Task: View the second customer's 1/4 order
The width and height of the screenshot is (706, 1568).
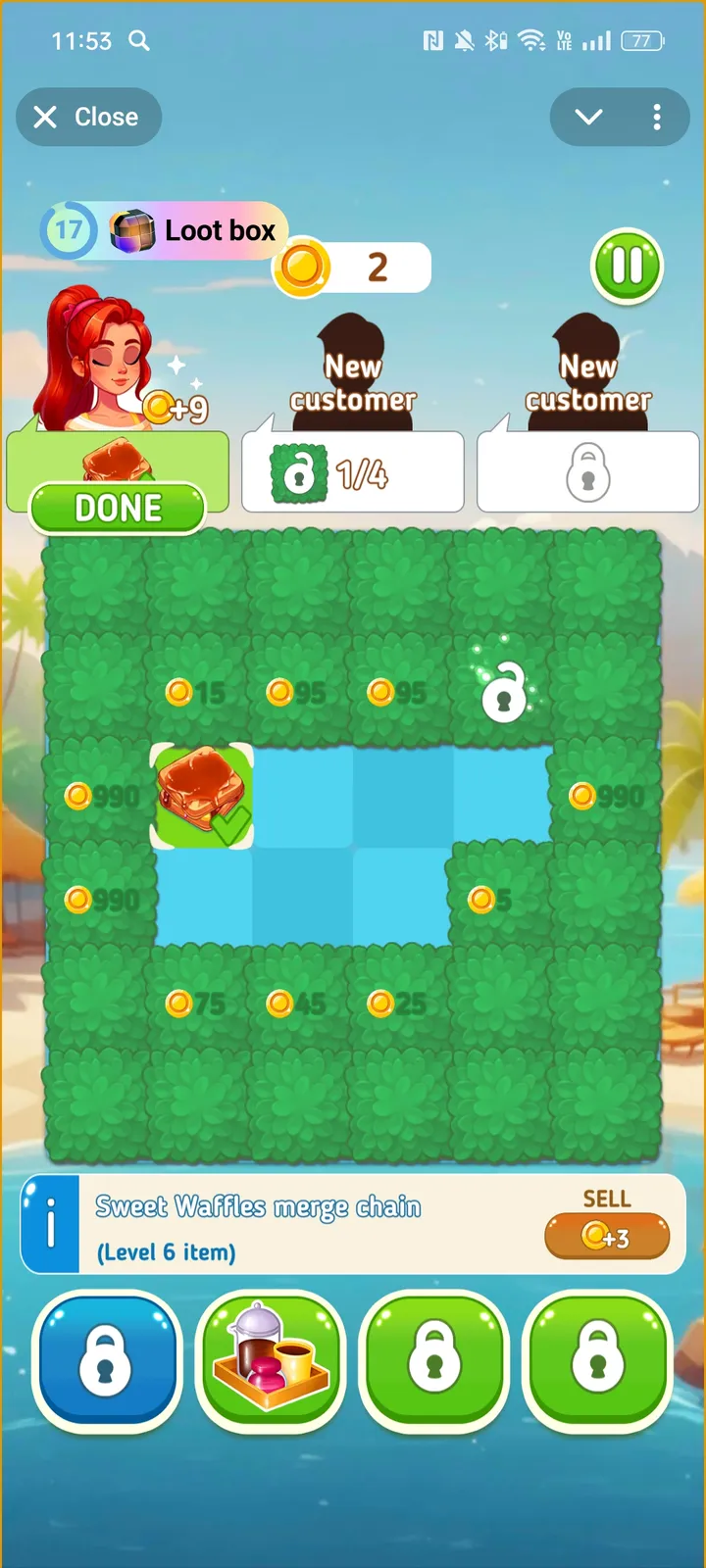Action: (x=353, y=473)
